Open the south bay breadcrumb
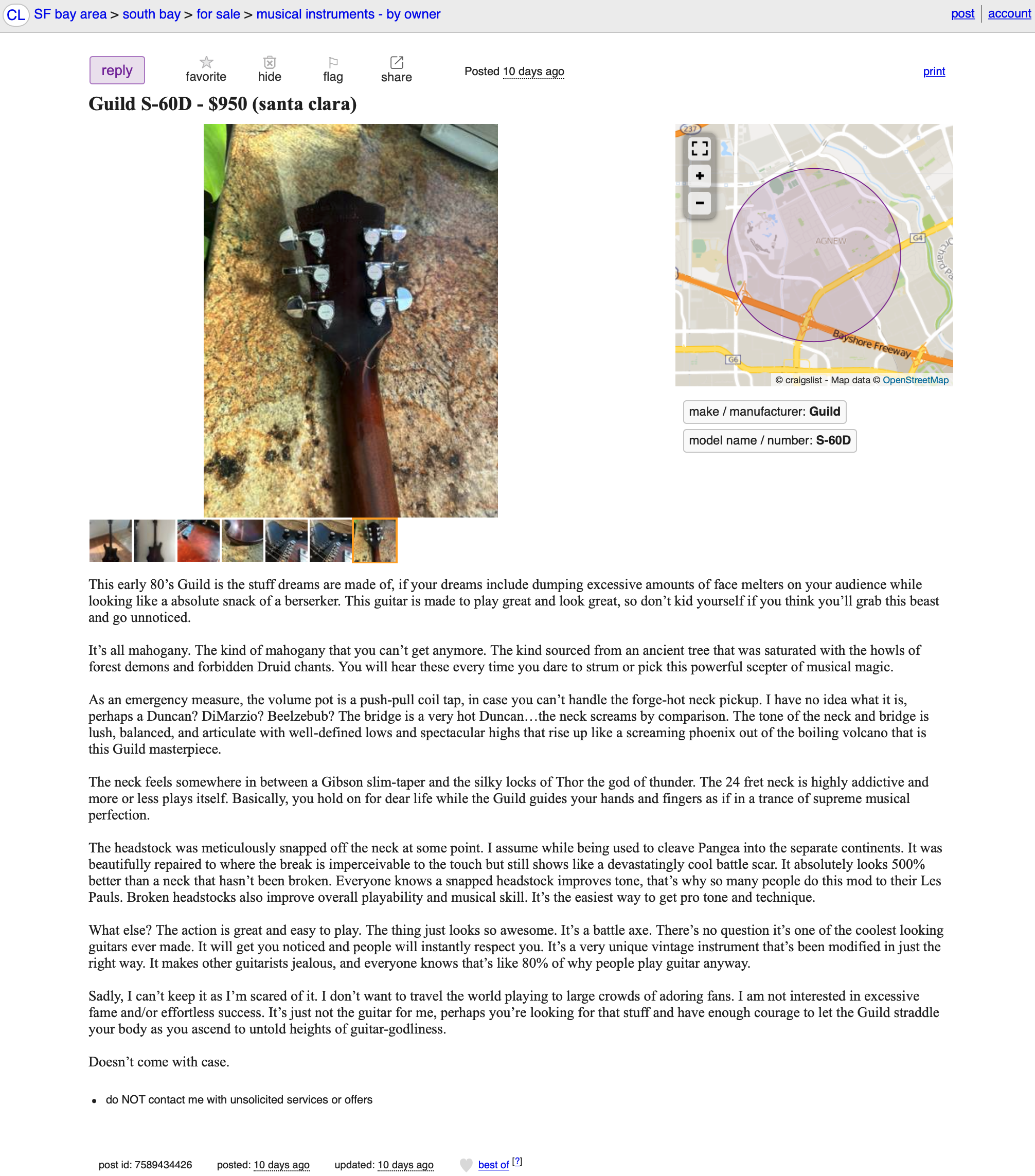1035x1176 pixels. pyautogui.click(x=151, y=14)
